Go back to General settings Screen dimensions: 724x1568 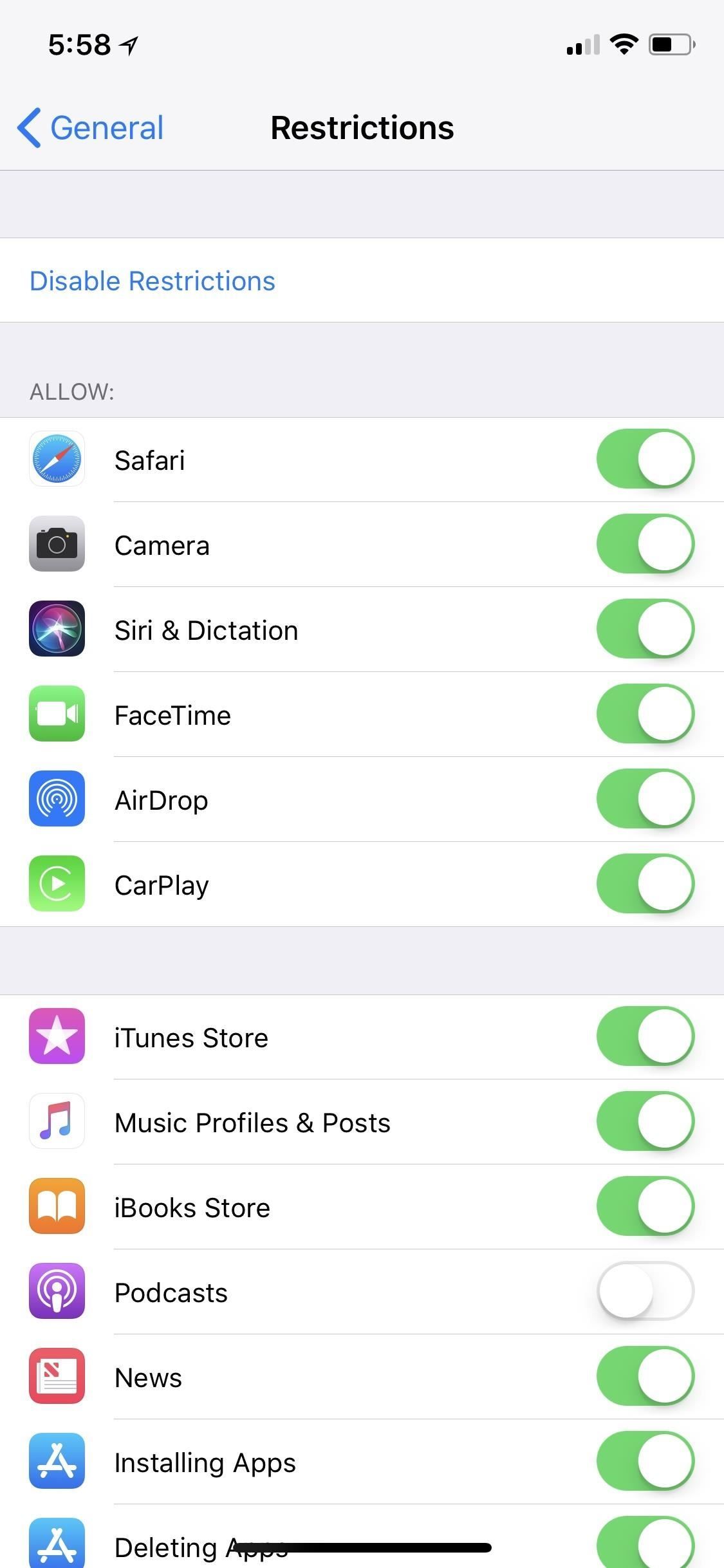tap(89, 127)
